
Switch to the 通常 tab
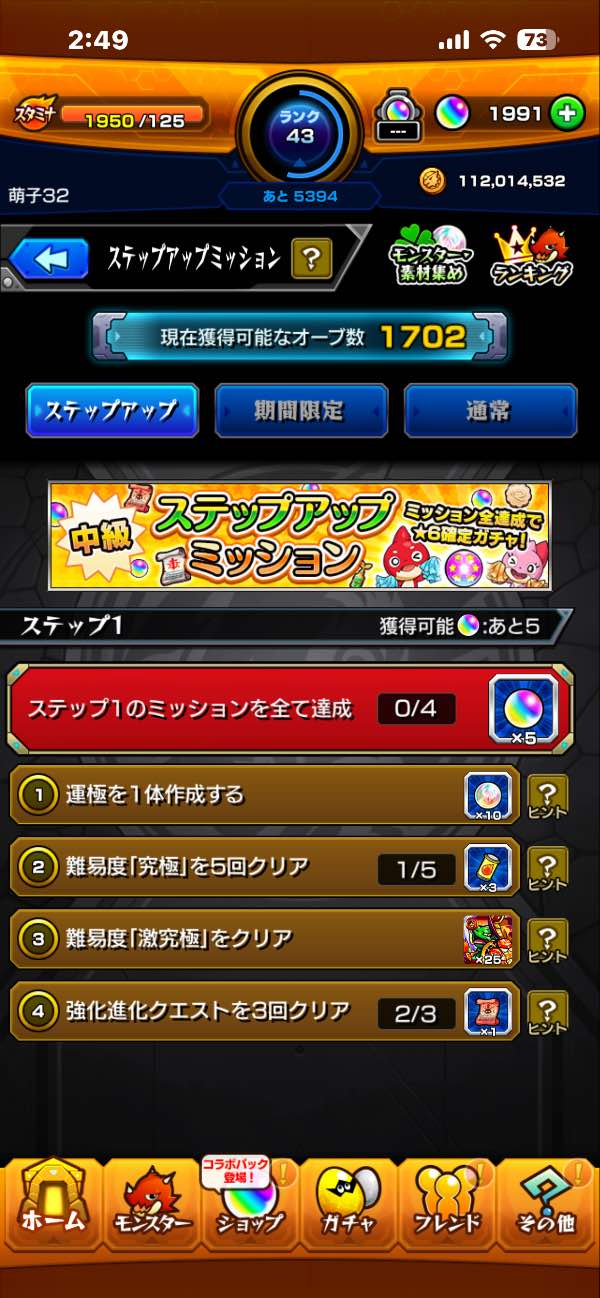click(x=490, y=410)
